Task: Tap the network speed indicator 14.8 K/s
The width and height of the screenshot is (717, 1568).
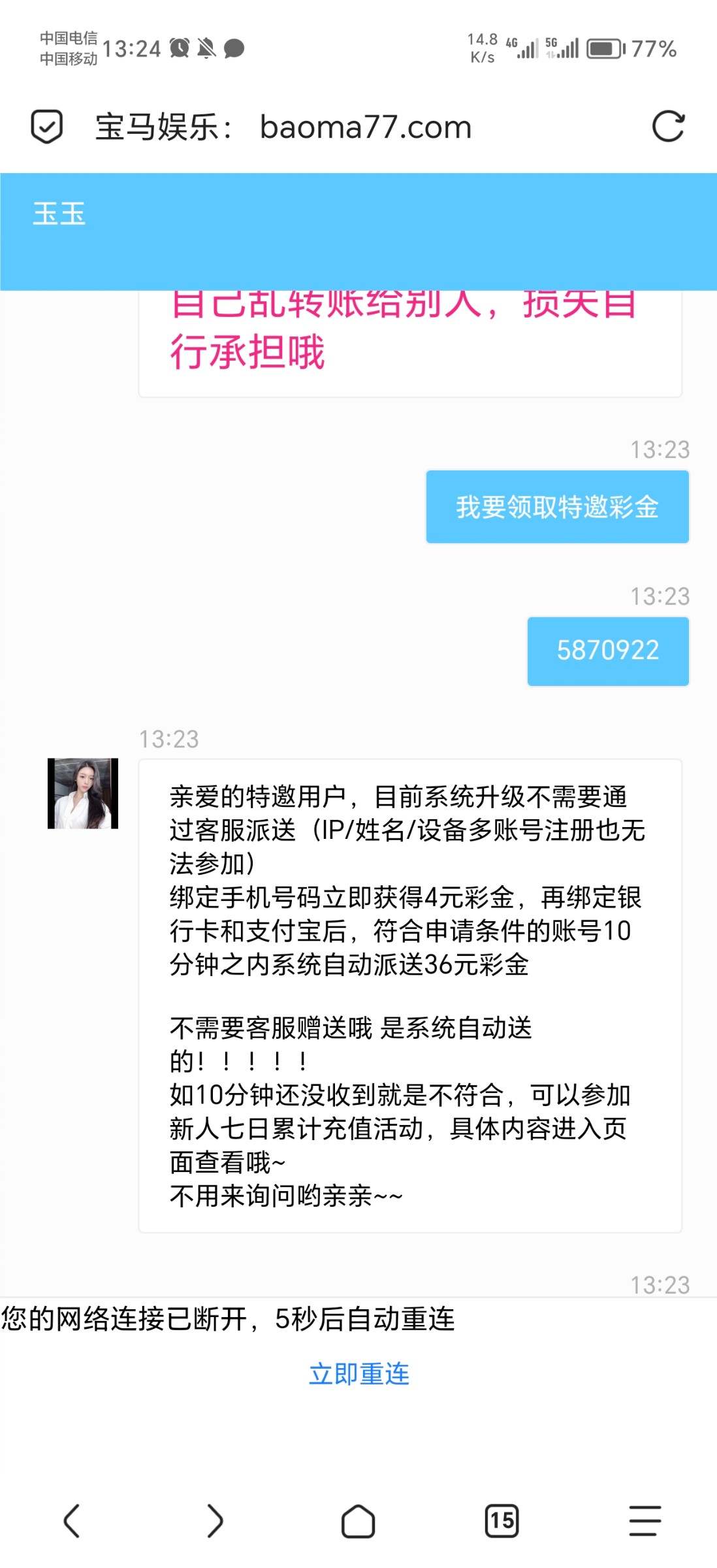Action: pyautogui.click(x=481, y=47)
